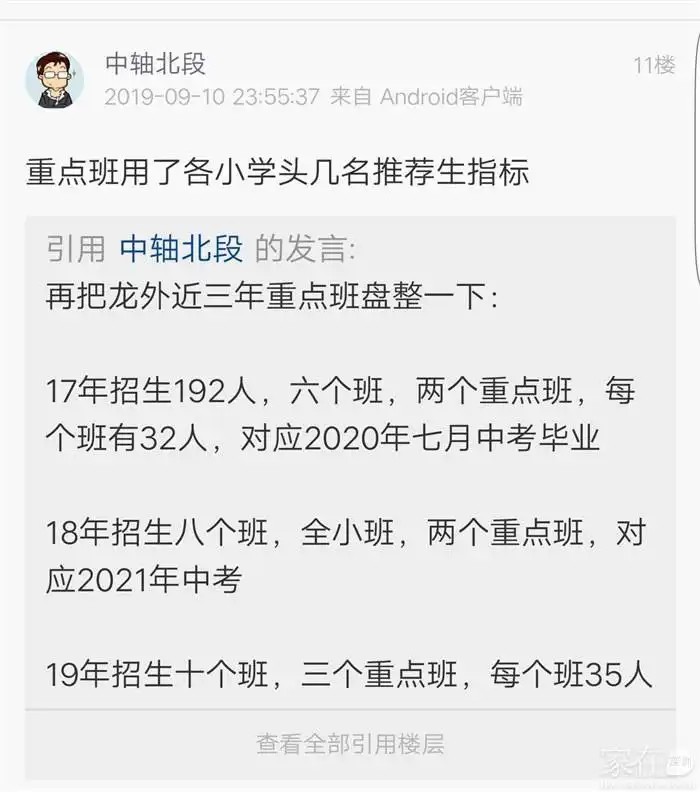700x792 pixels.
Task: Tap the poster username 中轴北段
Action: [x=155, y=64]
